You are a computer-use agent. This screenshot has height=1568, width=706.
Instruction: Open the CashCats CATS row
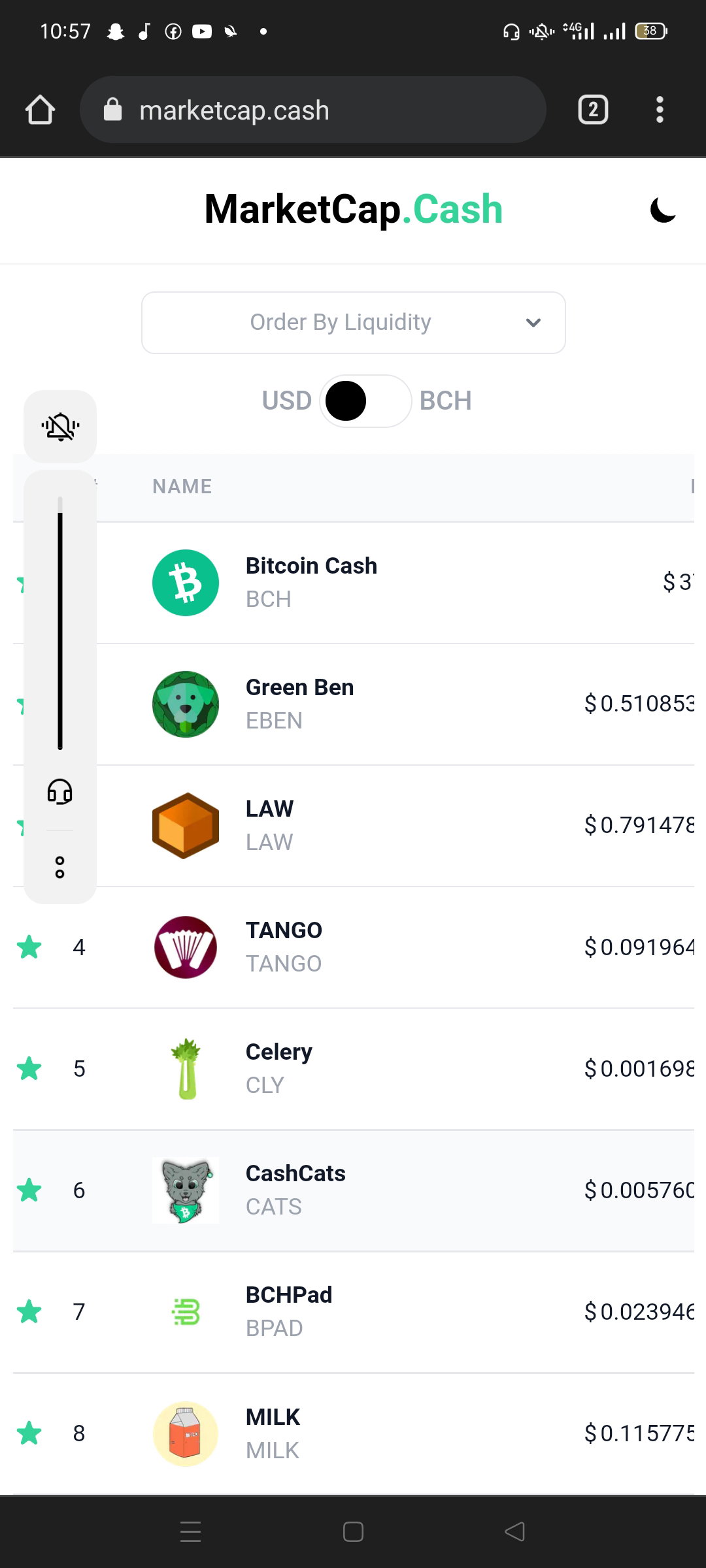tap(354, 1190)
